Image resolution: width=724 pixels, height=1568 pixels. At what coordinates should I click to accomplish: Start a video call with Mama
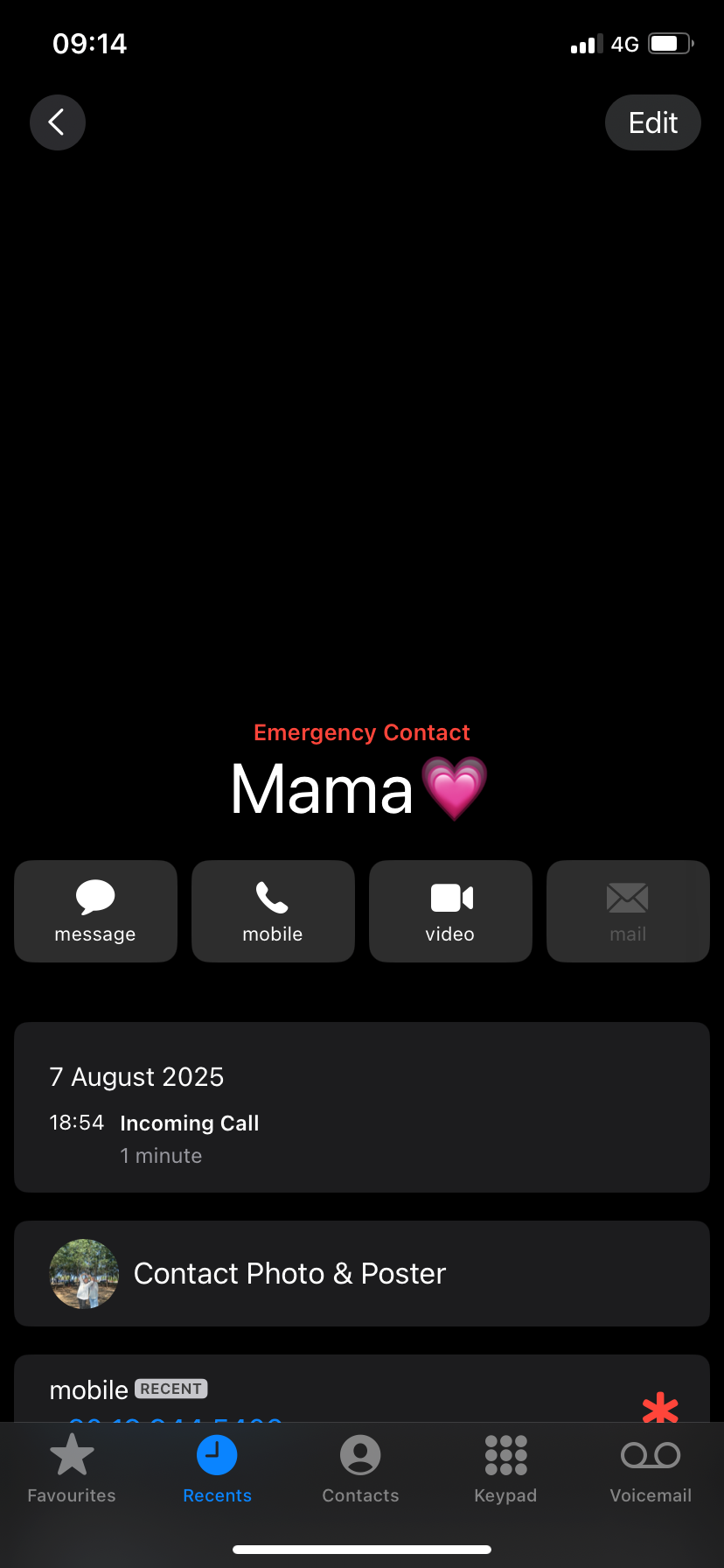click(450, 911)
